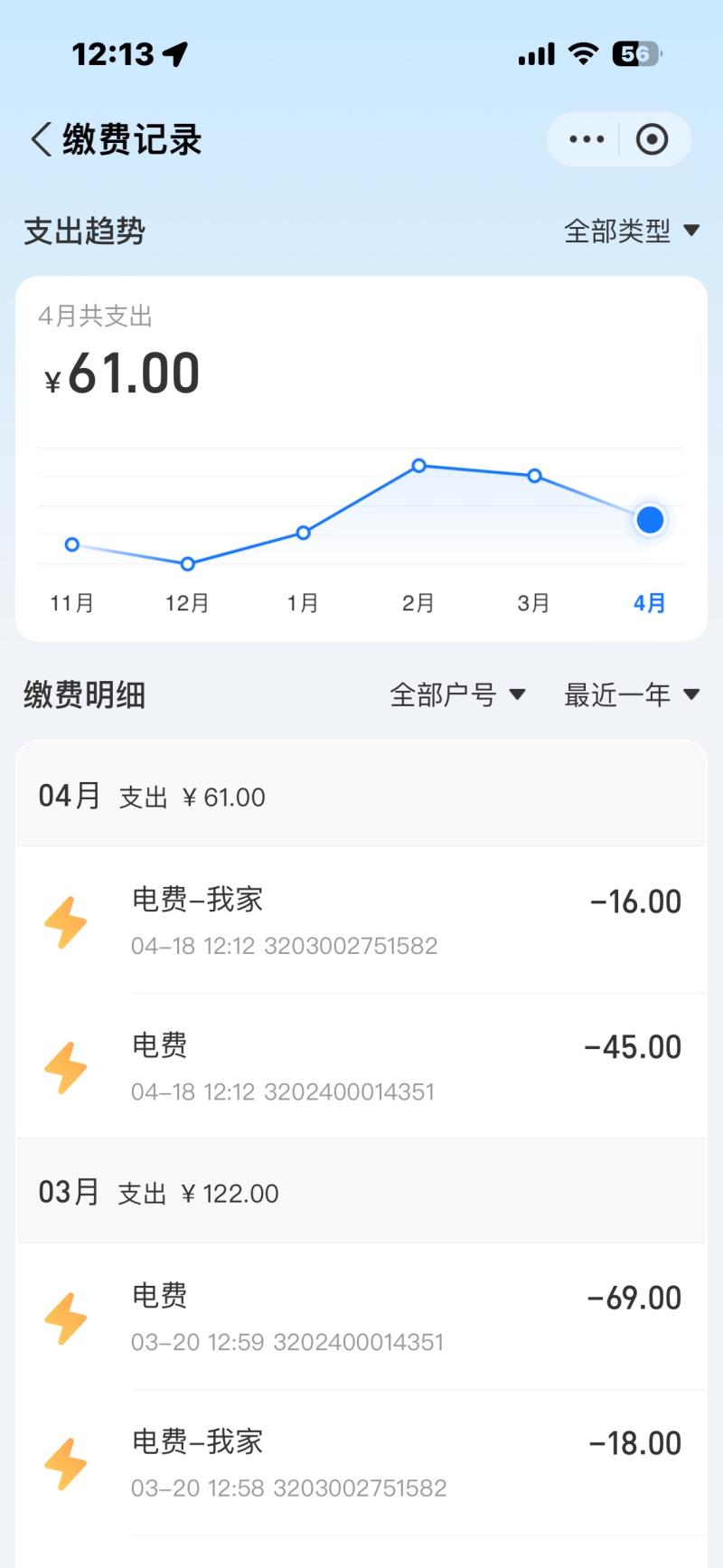
Task: Go back from 缴费记录 page
Action: point(42,140)
